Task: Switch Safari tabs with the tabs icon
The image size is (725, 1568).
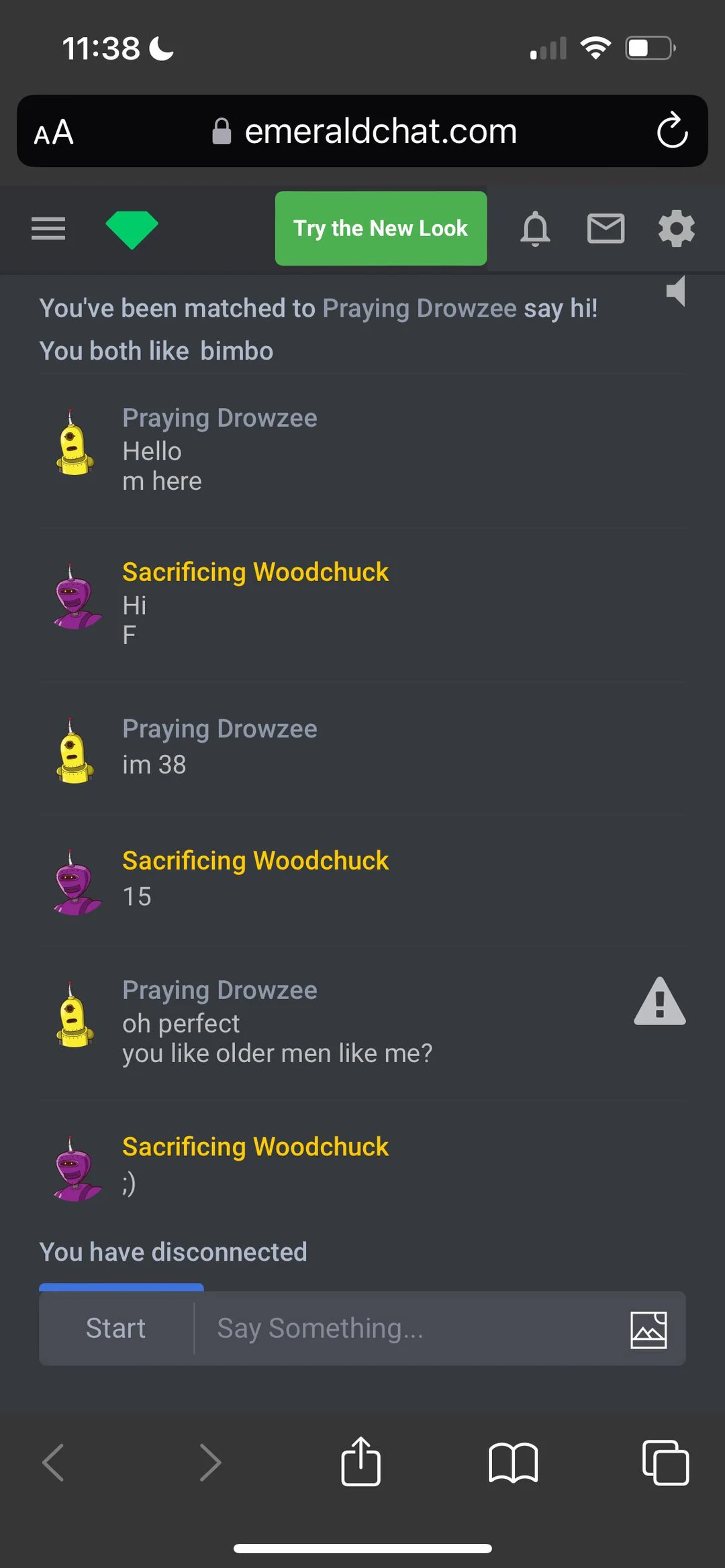Action: point(667,1463)
